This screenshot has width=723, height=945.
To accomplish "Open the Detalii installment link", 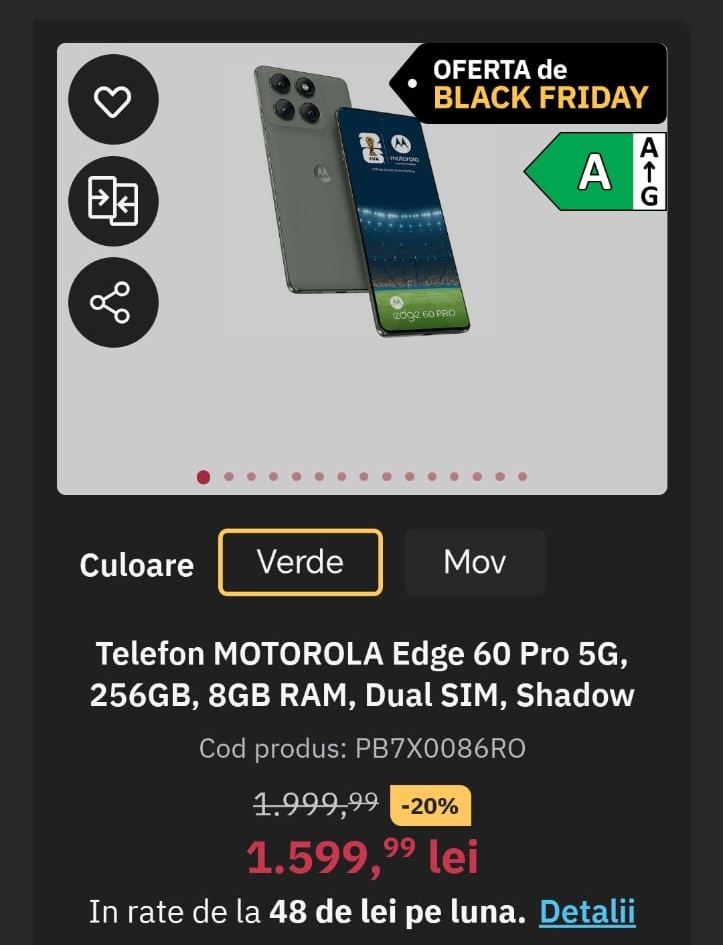I will 587,911.
